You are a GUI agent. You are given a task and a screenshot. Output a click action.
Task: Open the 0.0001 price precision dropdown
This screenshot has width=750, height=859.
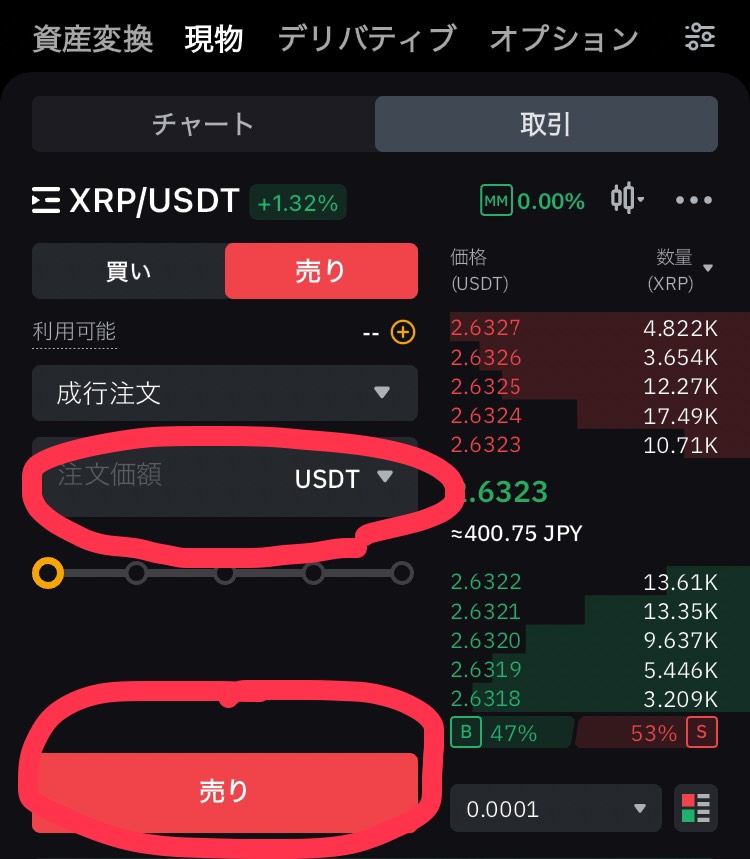click(556, 809)
